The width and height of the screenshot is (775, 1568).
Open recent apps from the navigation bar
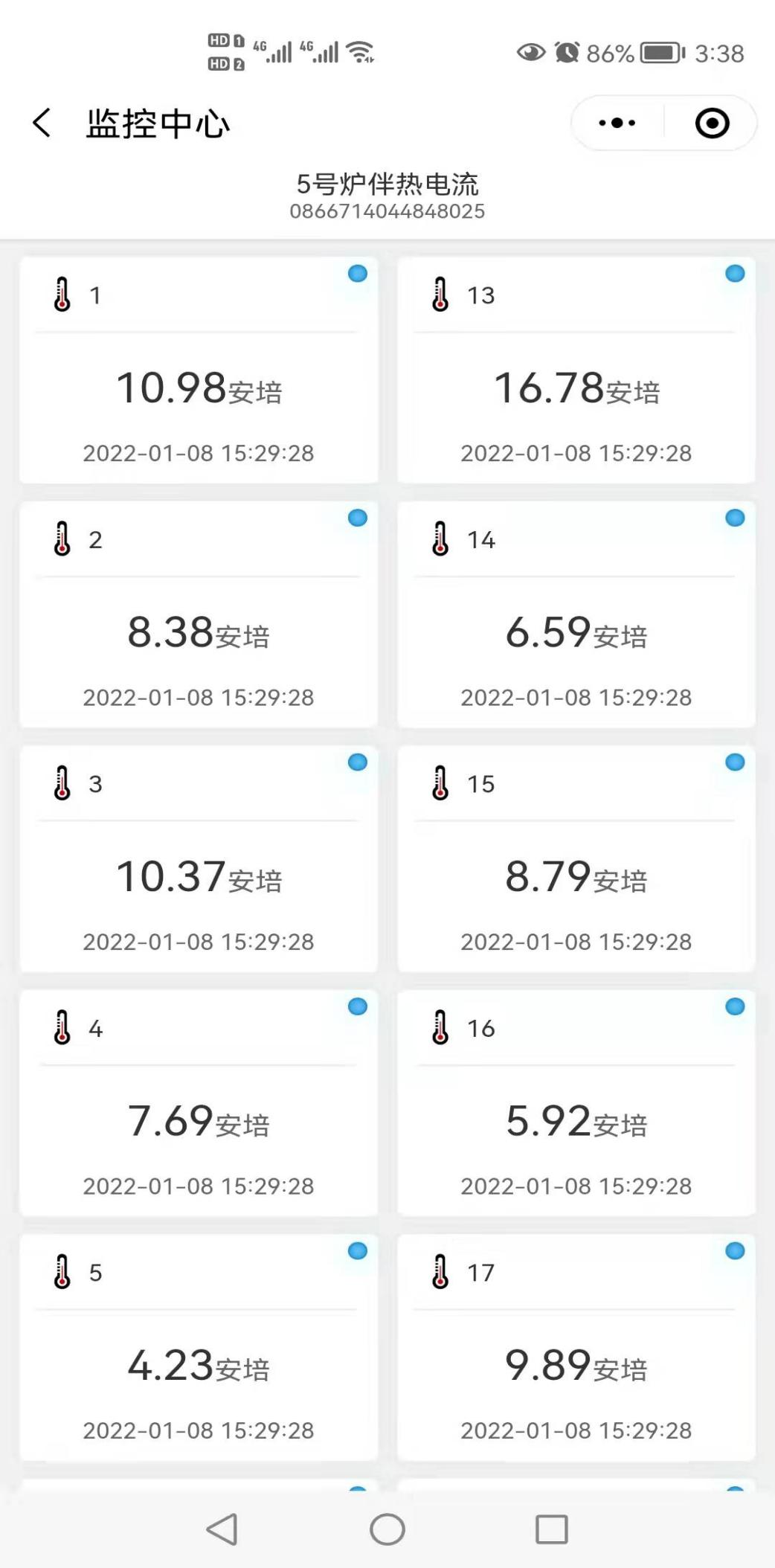pyautogui.click(x=552, y=1529)
